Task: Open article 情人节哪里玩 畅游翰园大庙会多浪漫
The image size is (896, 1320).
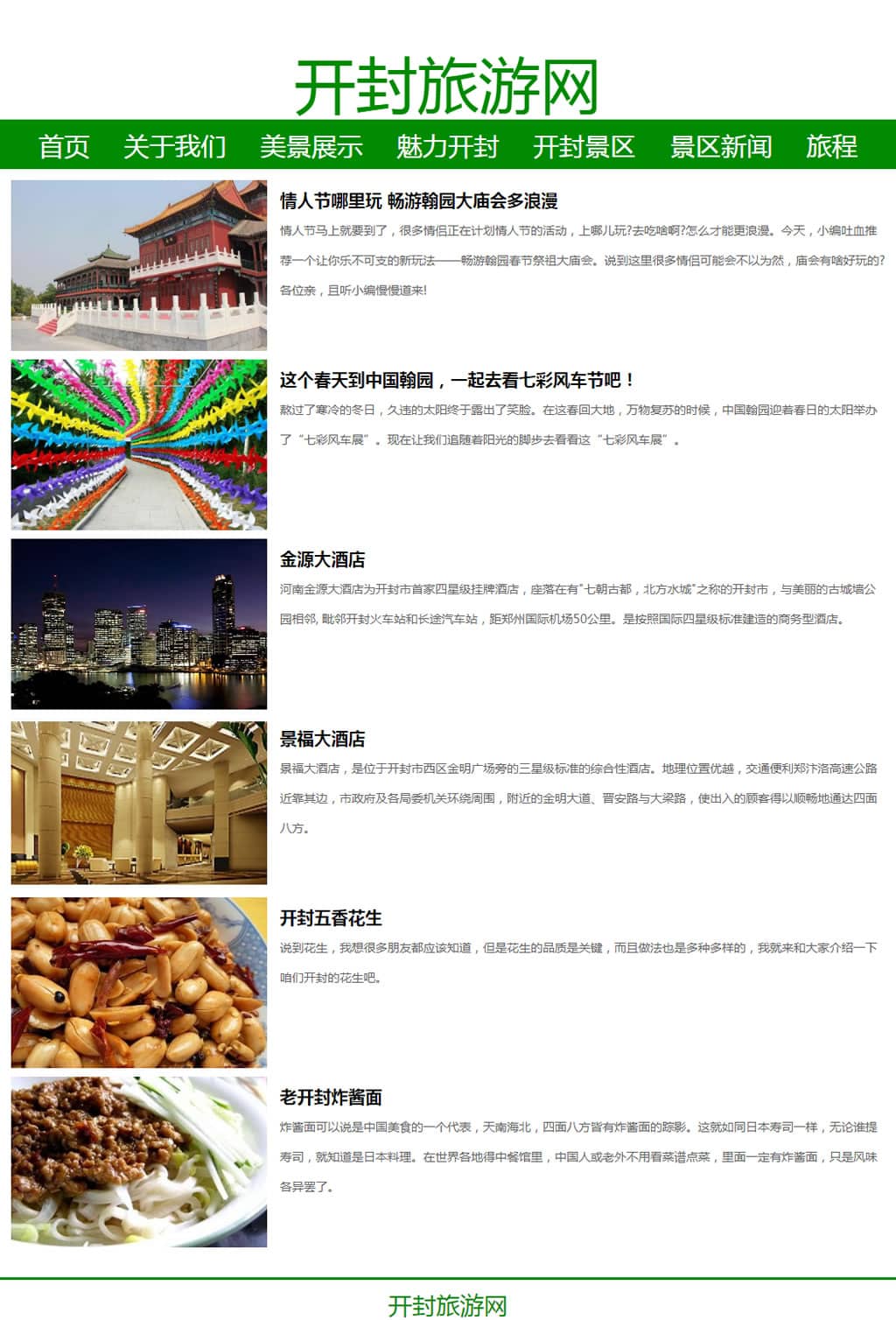Action: click(418, 201)
